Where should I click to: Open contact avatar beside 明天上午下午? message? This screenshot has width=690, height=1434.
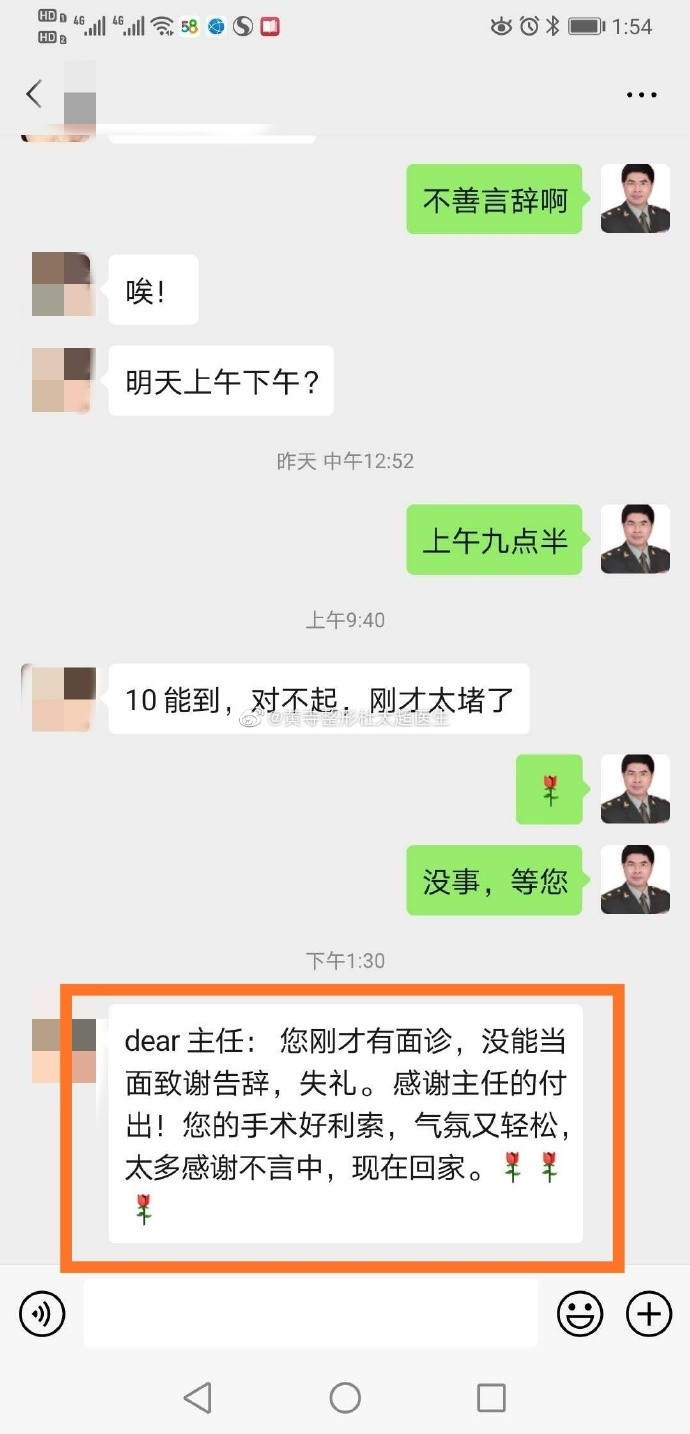(x=63, y=380)
